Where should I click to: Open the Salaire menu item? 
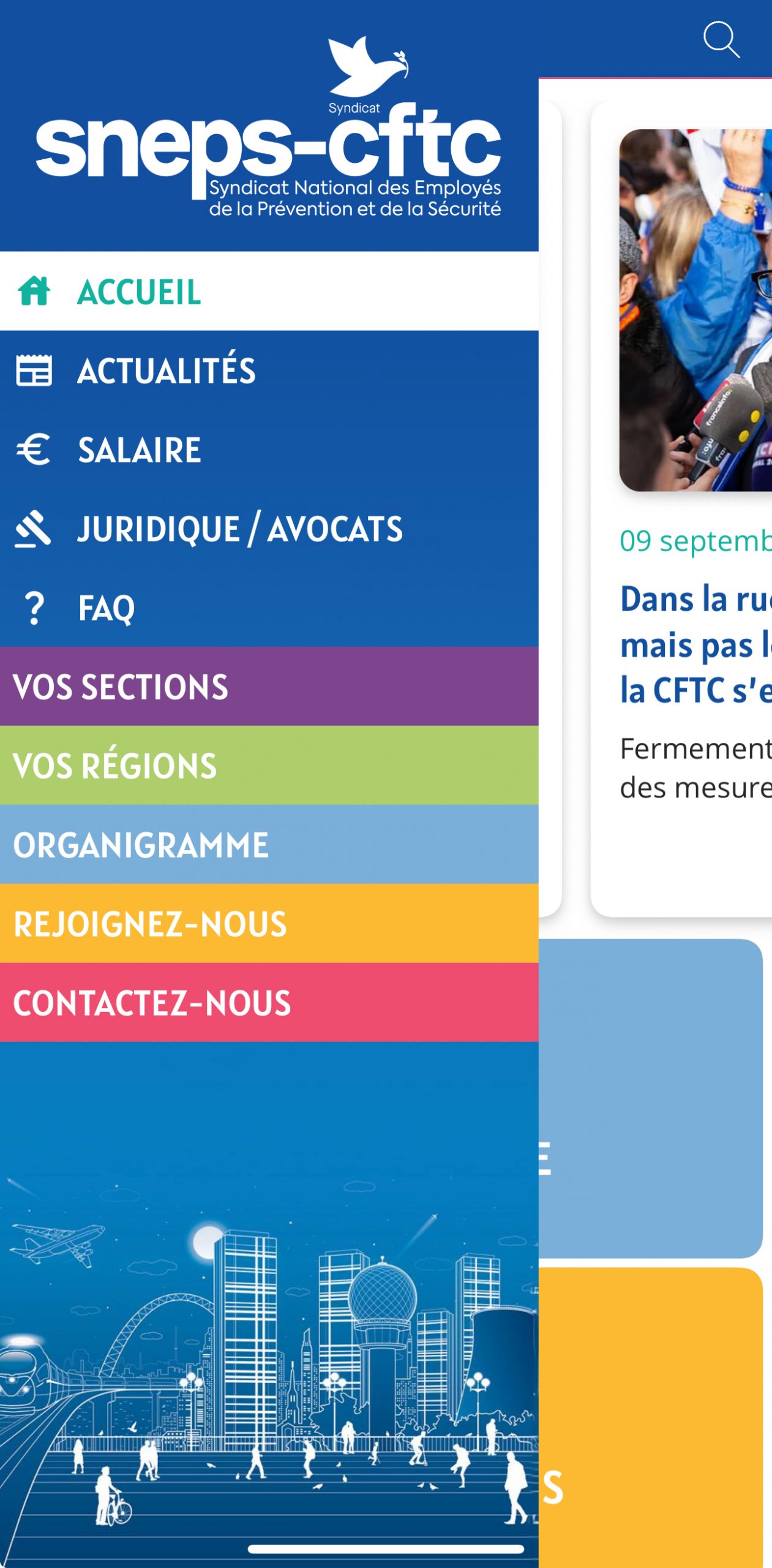(139, 450)
